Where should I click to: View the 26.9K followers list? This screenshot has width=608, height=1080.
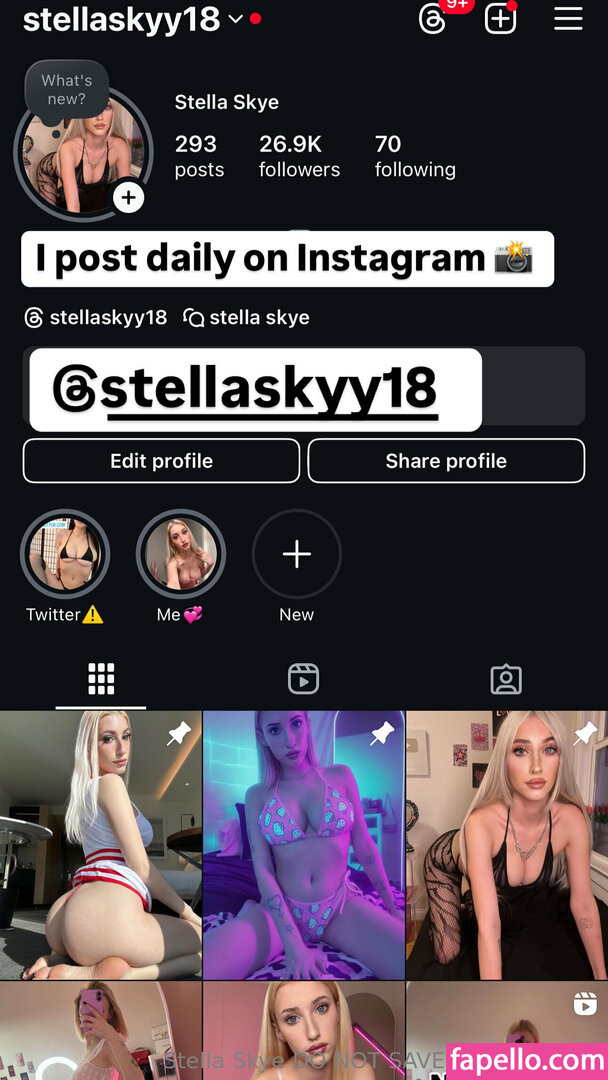click(299, 156)
